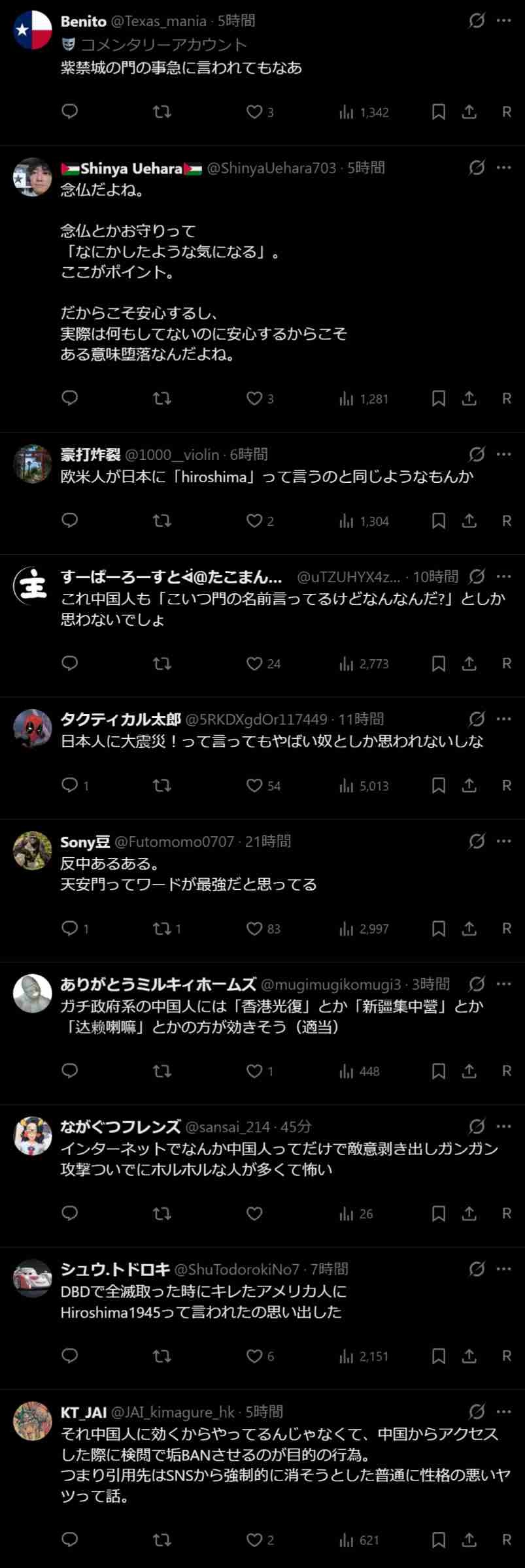The image size is (525, 1568).
Task: Share シュウ.トドロキ's Hiroshima1945 post
Action: tap(469, 1356)
